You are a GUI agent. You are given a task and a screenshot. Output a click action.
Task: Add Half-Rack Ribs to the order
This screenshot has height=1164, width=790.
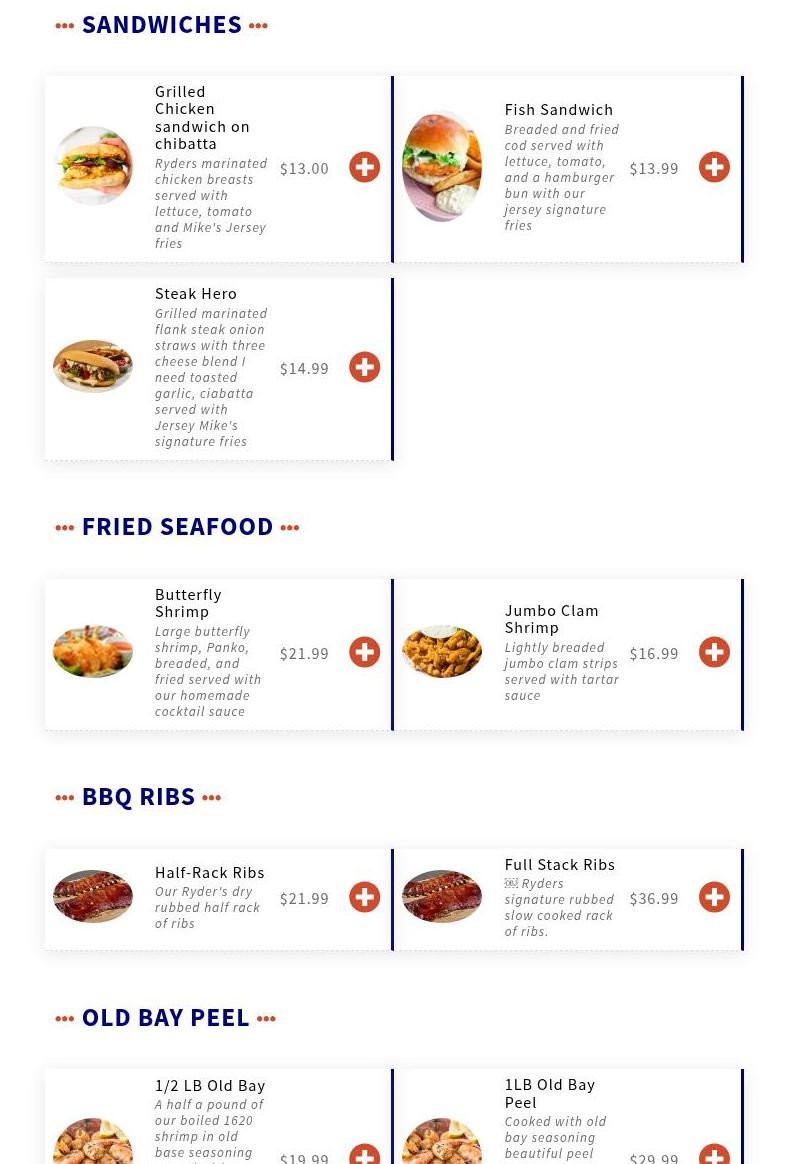point(364,897)
